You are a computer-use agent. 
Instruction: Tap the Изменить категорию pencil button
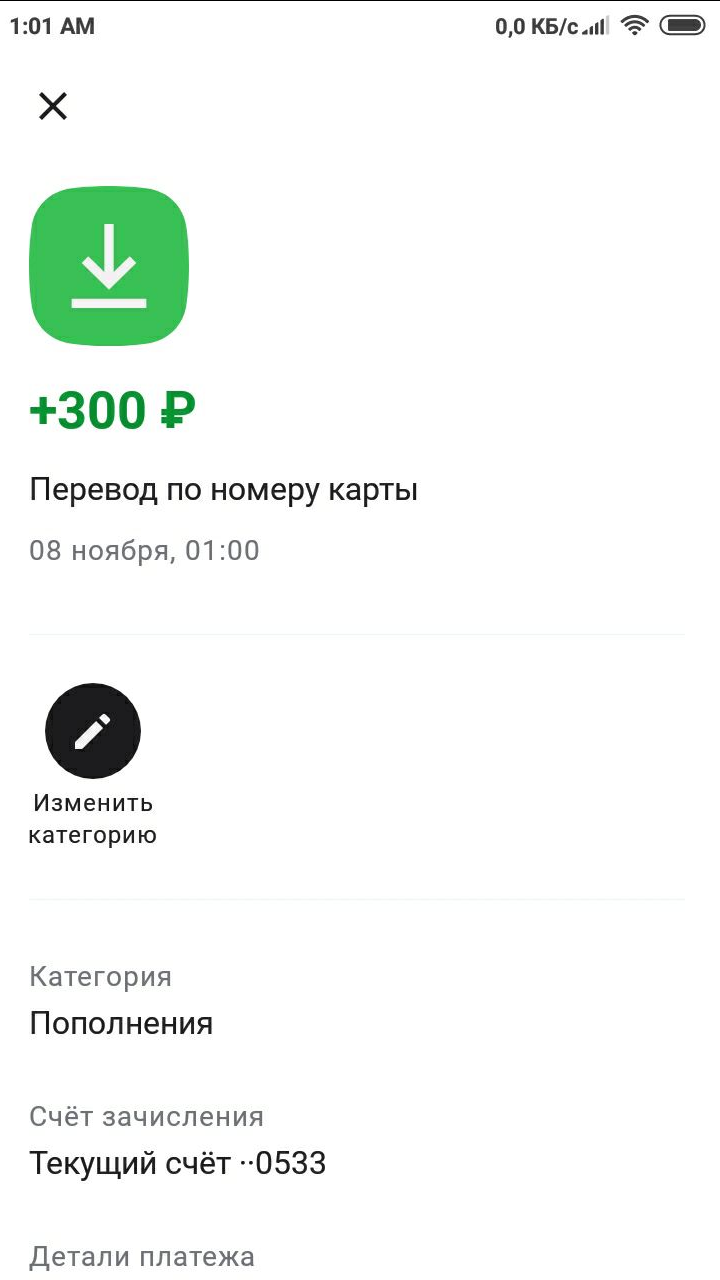93,731
